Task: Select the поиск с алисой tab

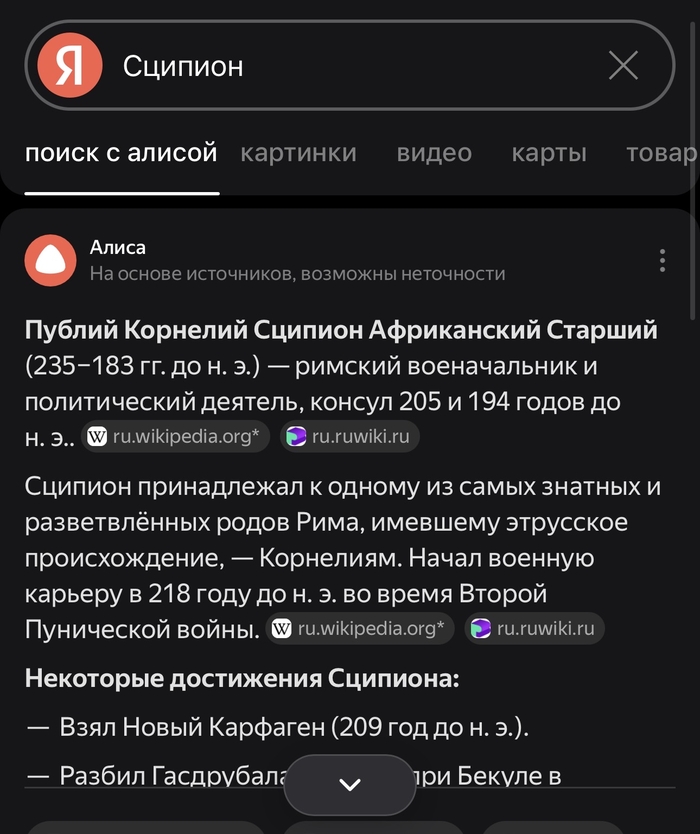Action: pos(121,153)
